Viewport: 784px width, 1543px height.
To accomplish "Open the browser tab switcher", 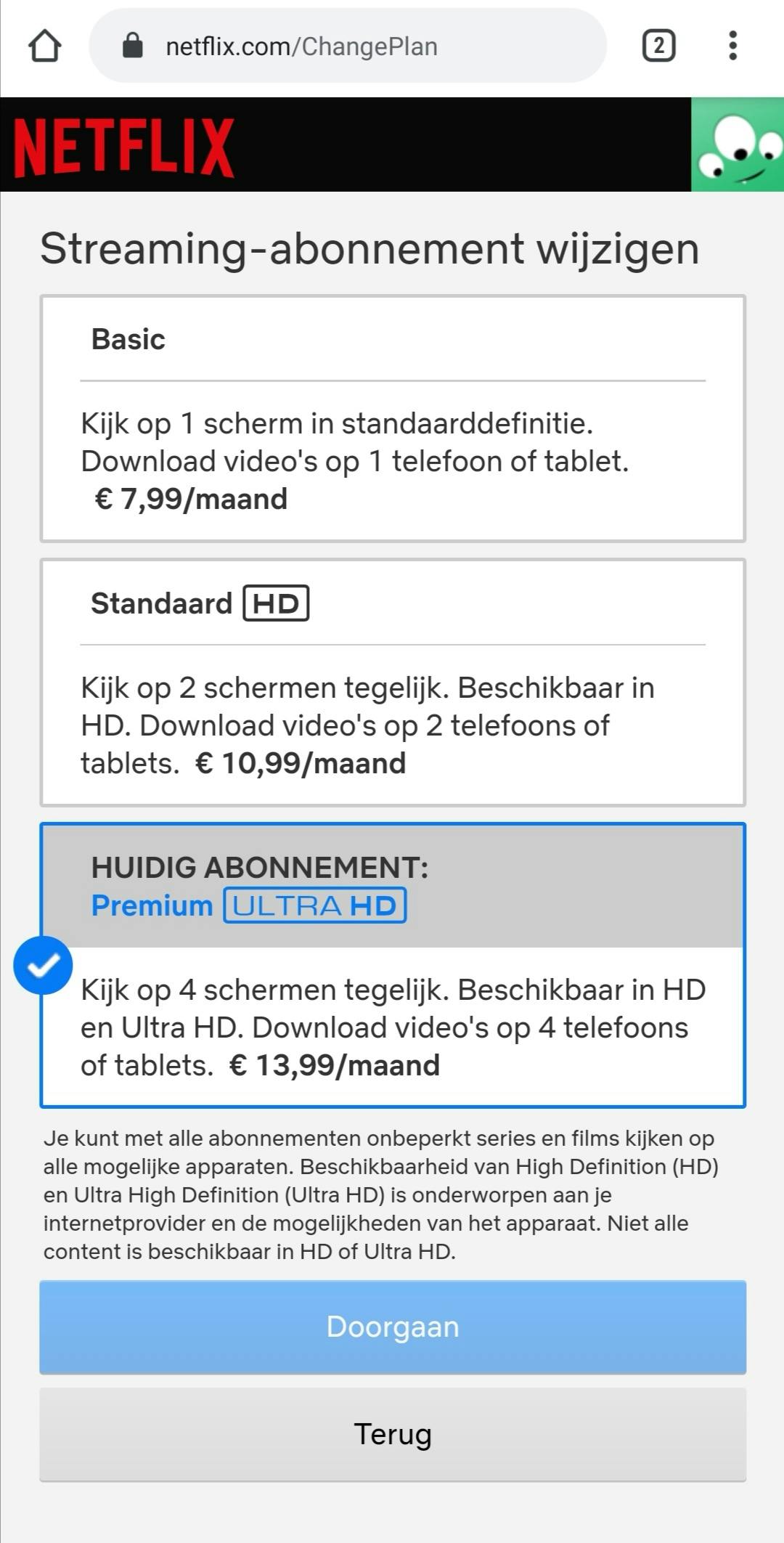I will coord(658,46).
